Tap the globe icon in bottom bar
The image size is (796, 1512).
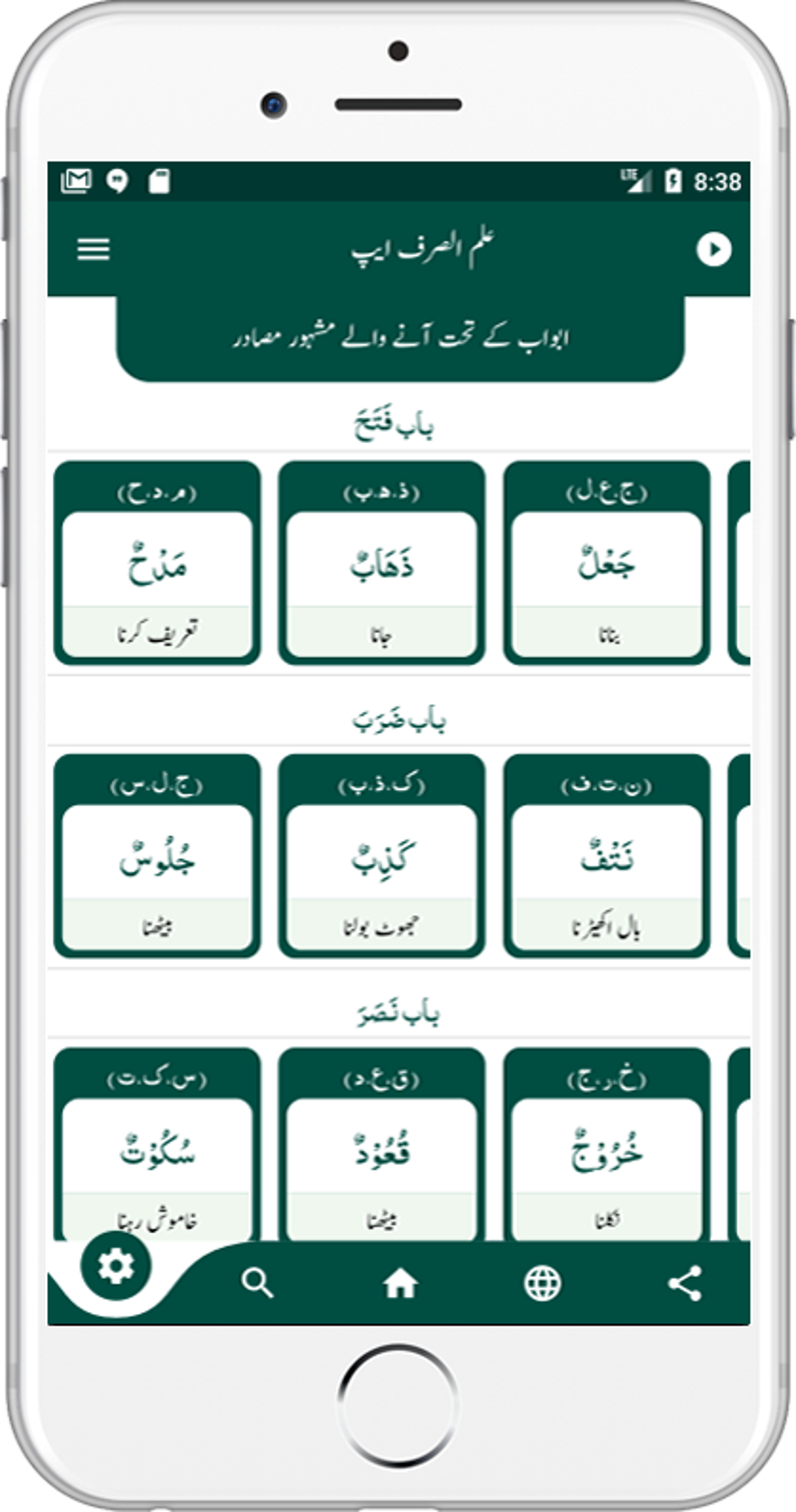click(542, 1283)
